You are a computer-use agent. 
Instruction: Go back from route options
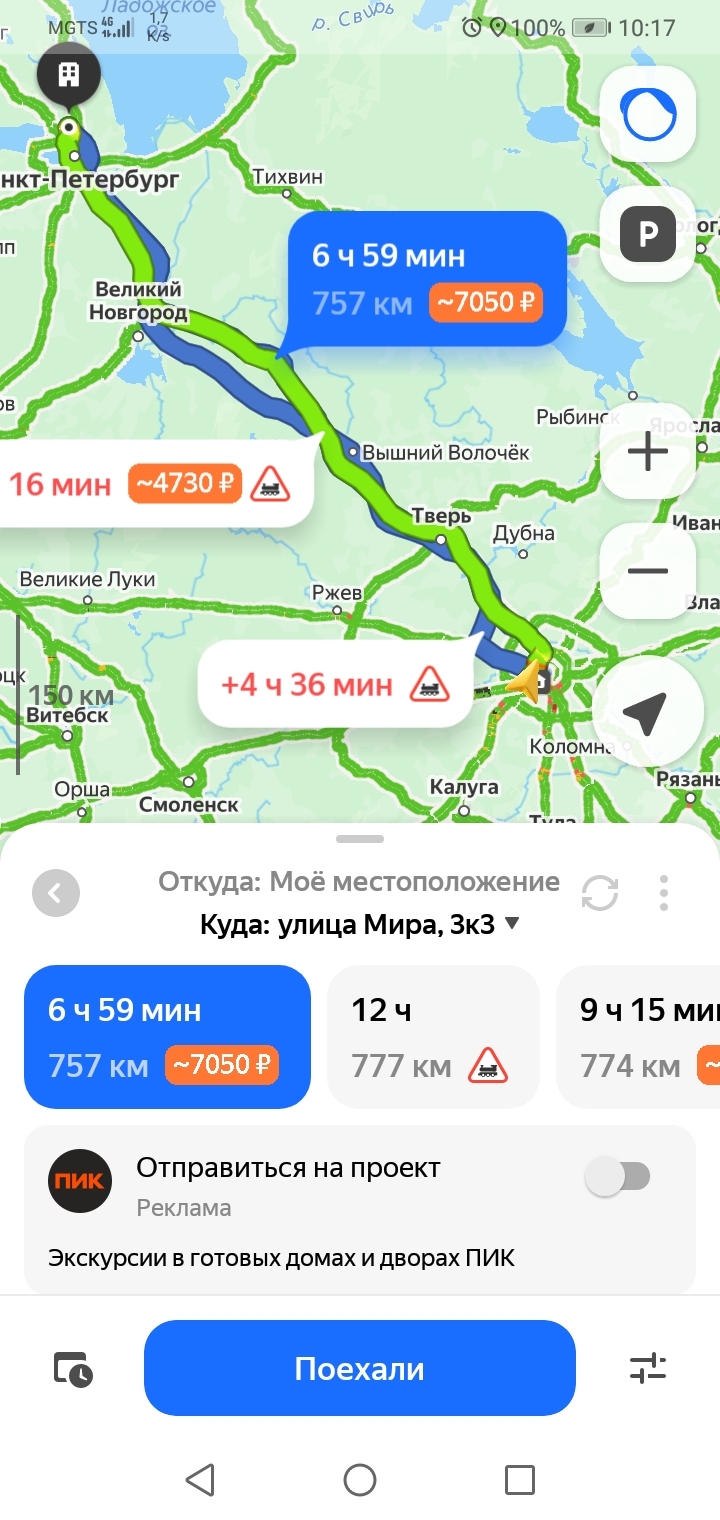pyautogui.click(x=55, y=893)
